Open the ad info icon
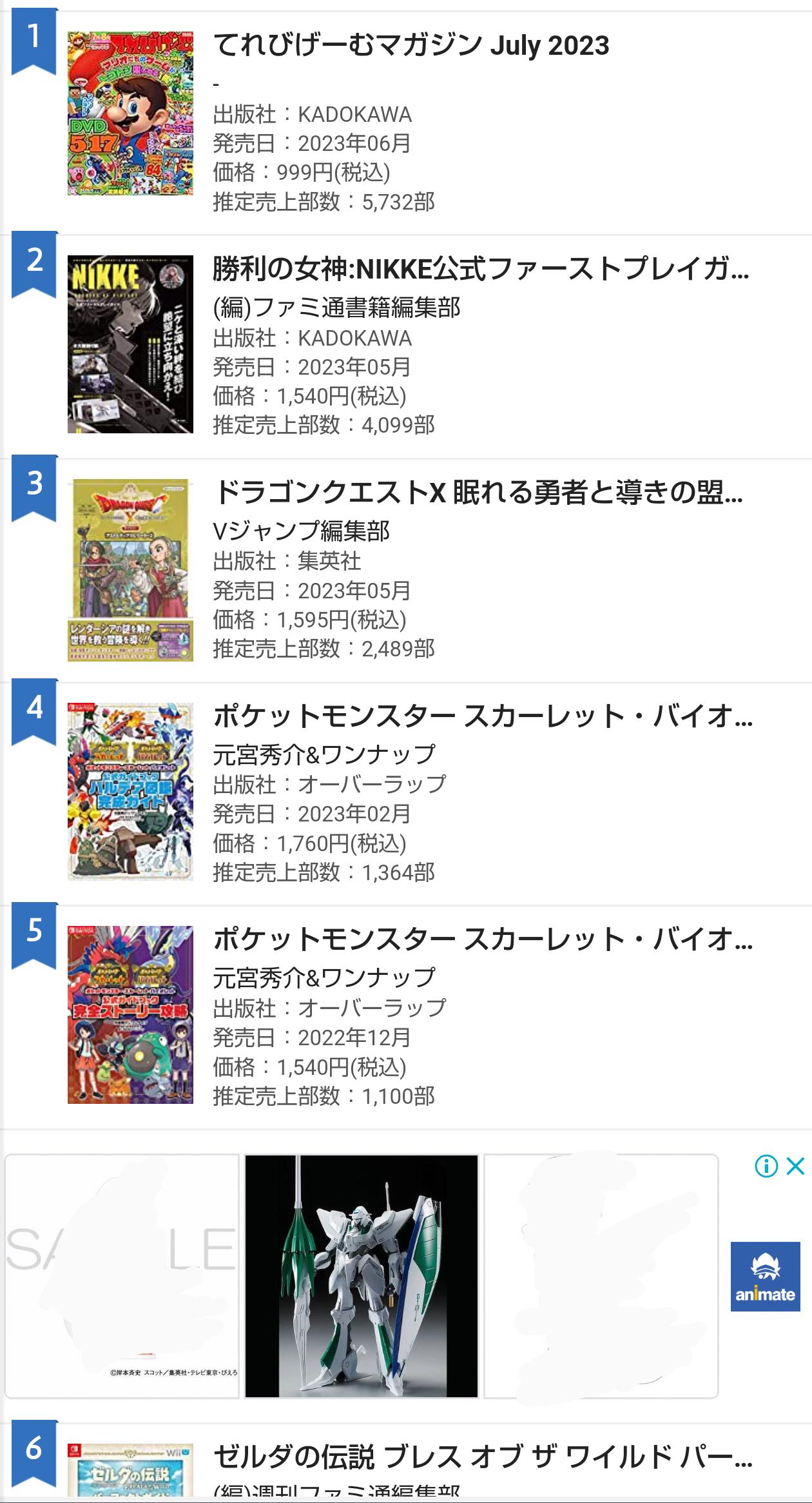The height and width of the screenshot is (1503, 812). tap(766, 1166)
